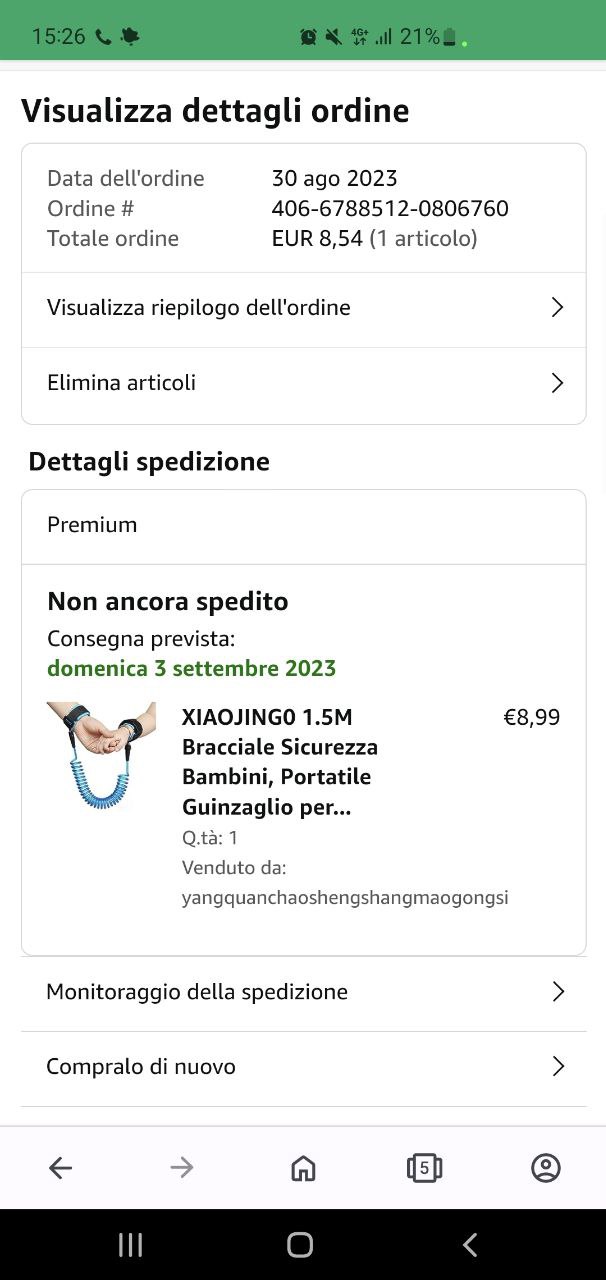Tap the system recent apps button
The height and width of the screenshot is (1280, 606).
131,1245
